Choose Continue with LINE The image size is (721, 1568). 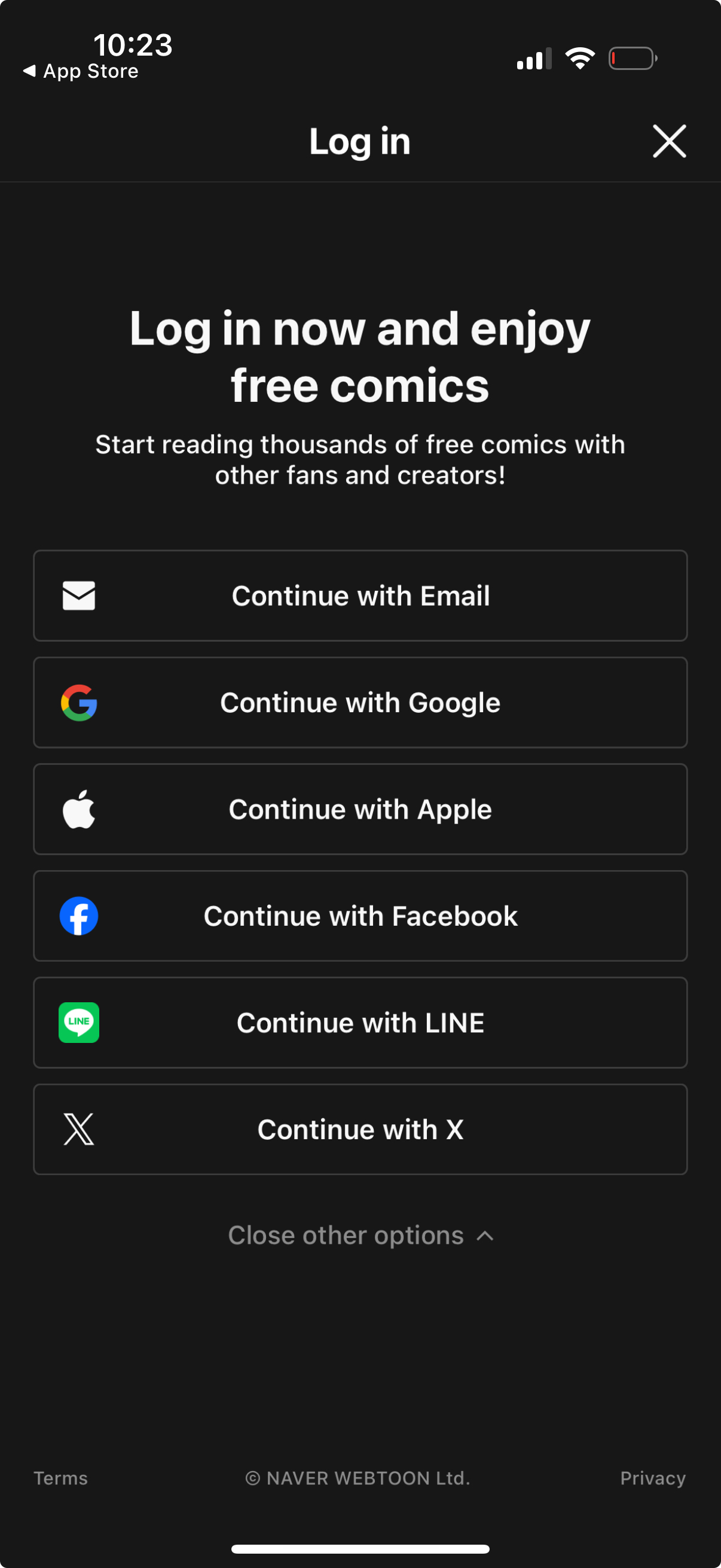pos(360,1023)
